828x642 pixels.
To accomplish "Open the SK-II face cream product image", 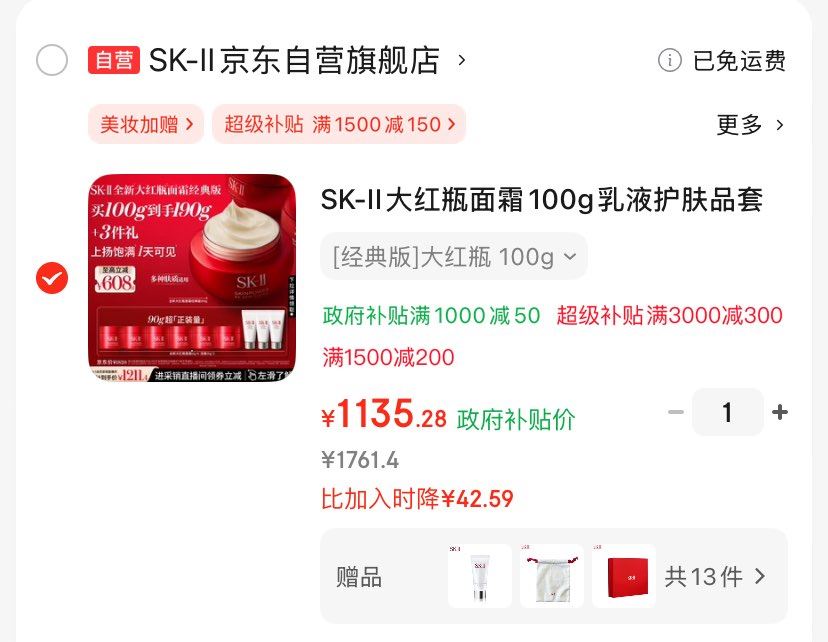I will coord(192,278).
